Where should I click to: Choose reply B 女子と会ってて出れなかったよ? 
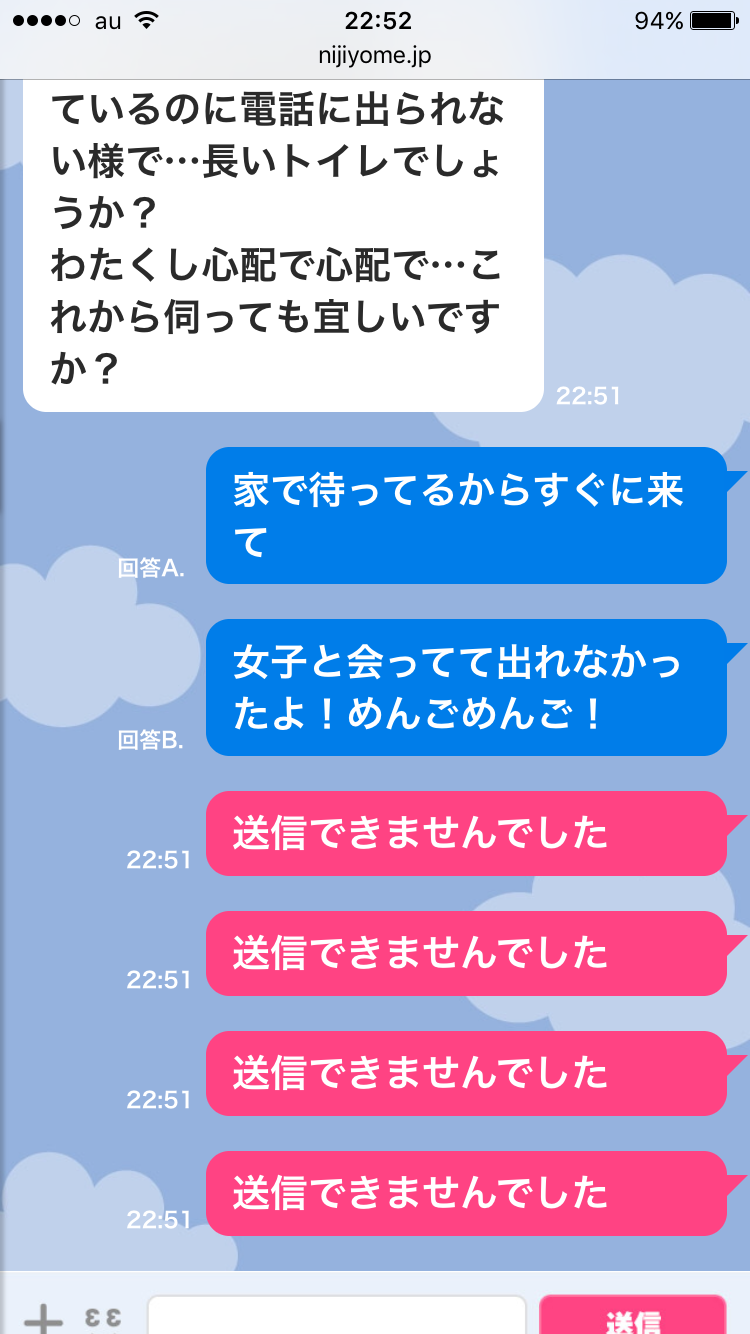point(466,687)
